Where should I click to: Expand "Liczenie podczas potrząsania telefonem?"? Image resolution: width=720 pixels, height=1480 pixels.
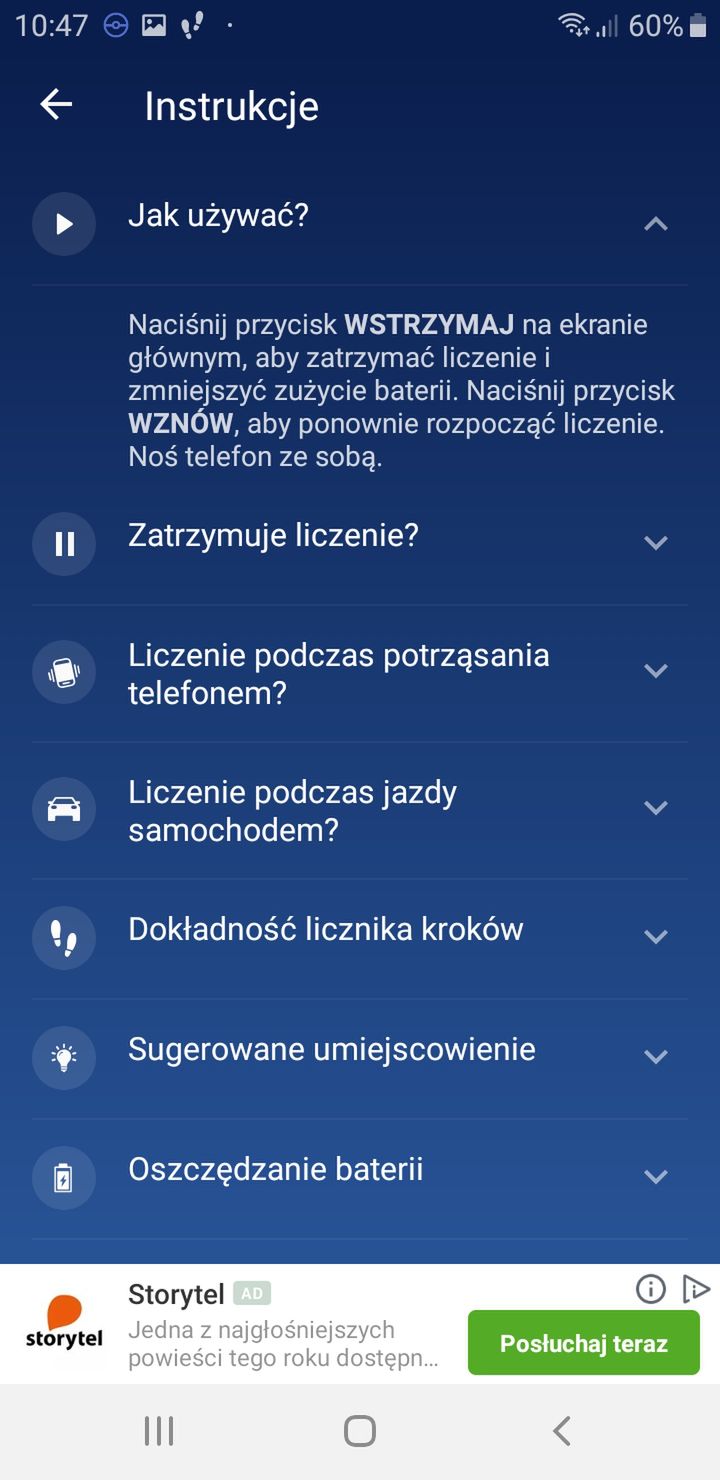point(360,673)
